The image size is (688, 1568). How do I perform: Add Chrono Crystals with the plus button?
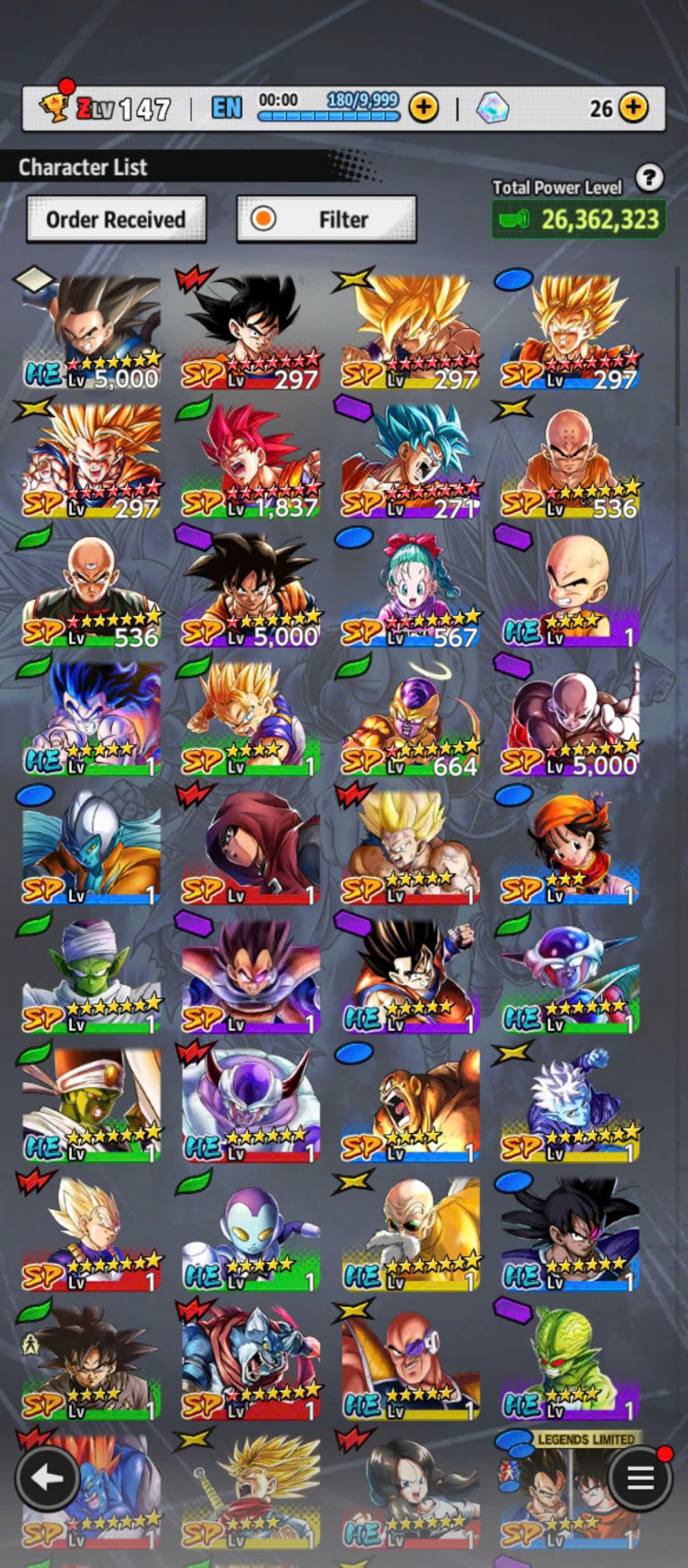pos(633,107)
